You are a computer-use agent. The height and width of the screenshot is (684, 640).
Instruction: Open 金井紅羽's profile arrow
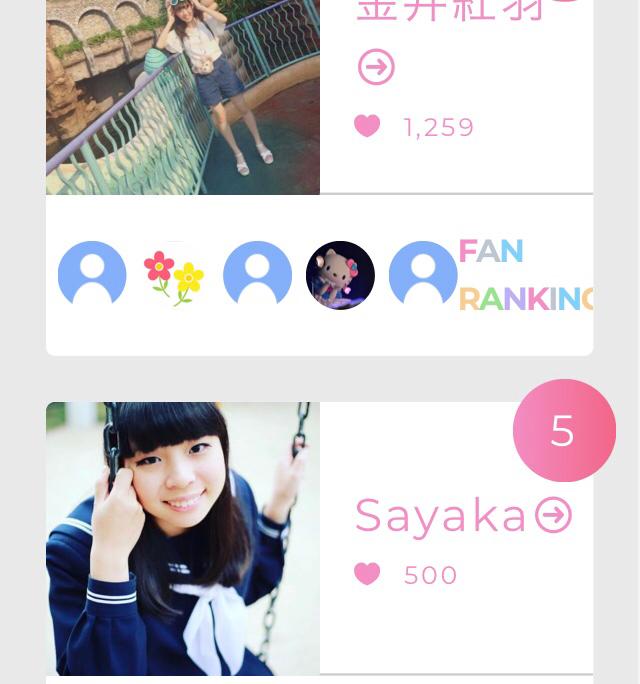point(376,68)
